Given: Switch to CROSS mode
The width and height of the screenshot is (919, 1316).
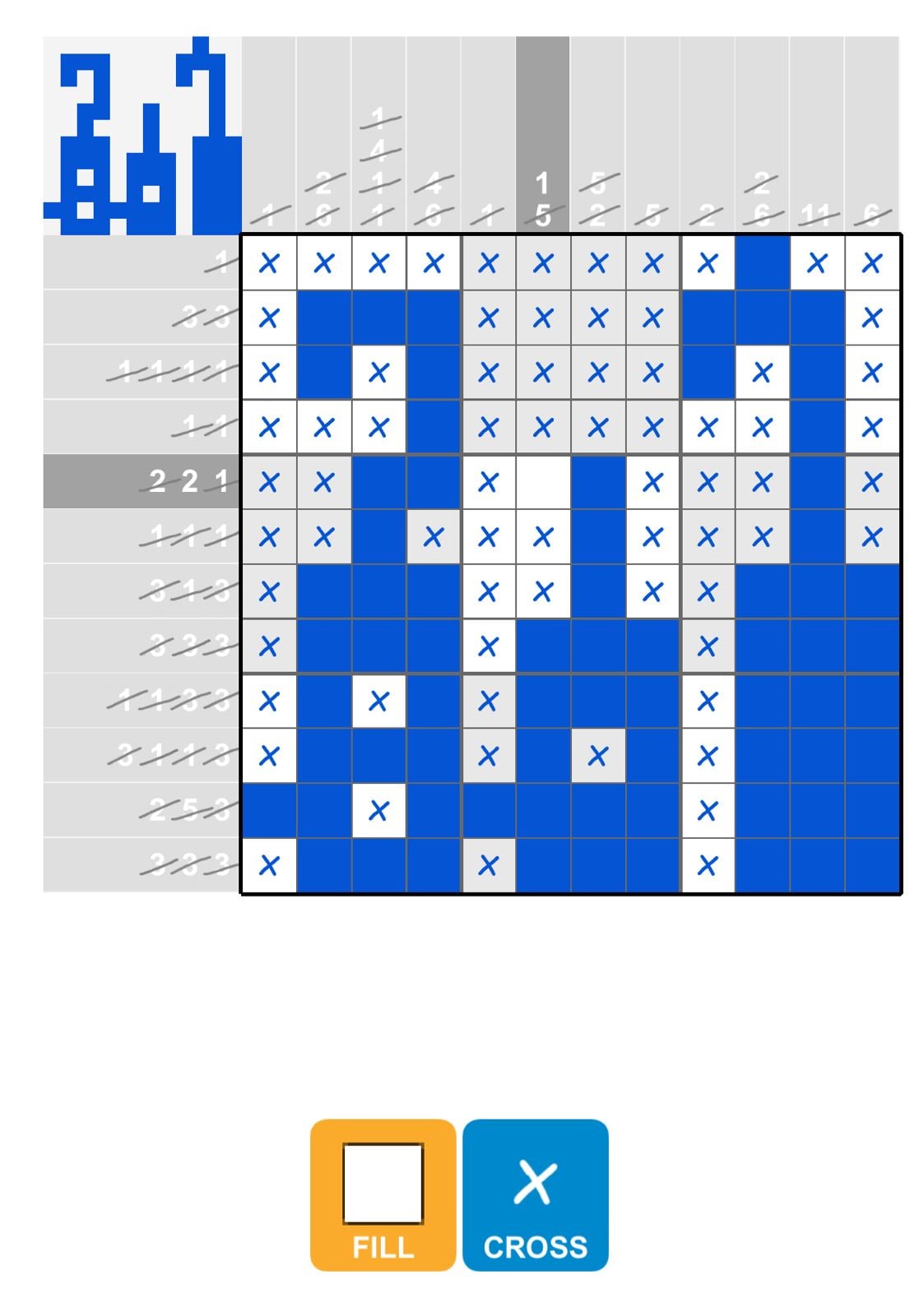Looking at the screenshot, I should 535,1194.
